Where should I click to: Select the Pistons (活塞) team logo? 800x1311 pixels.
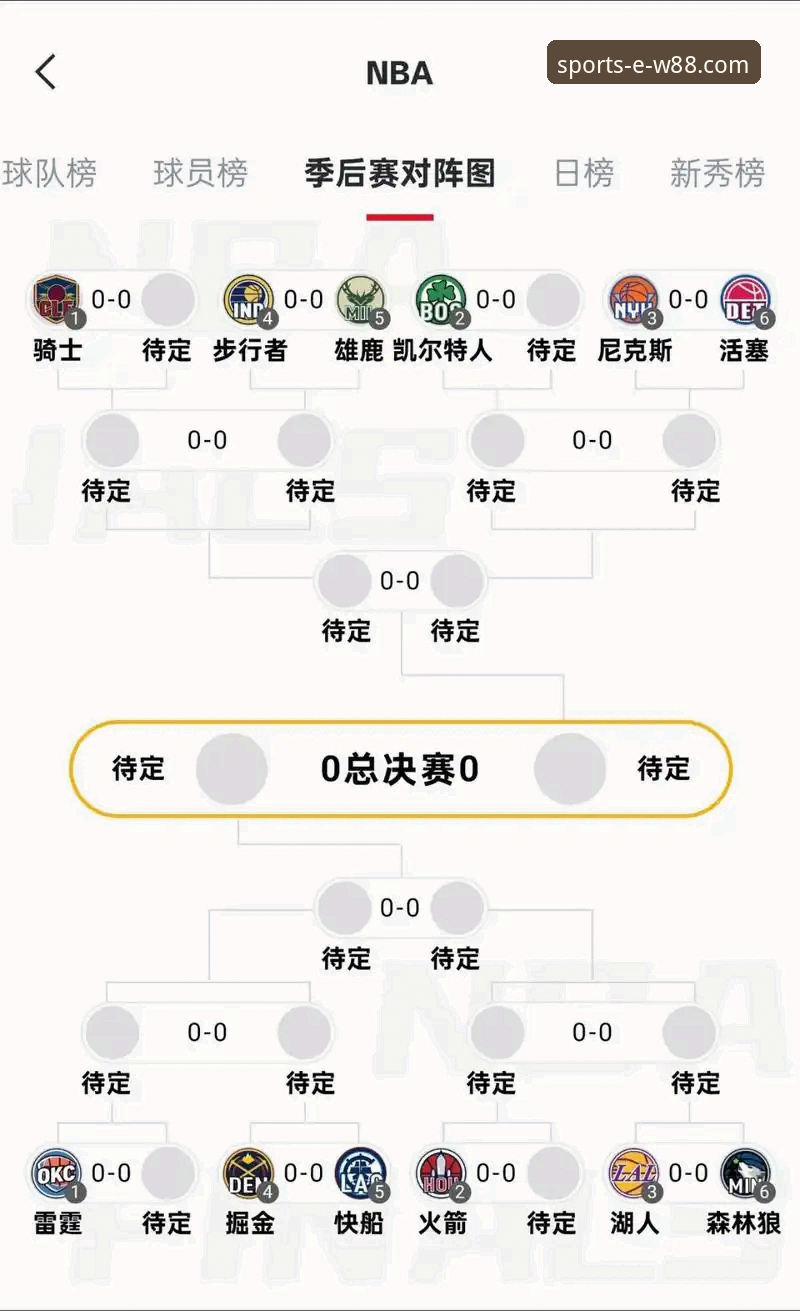tap(742, 299)
